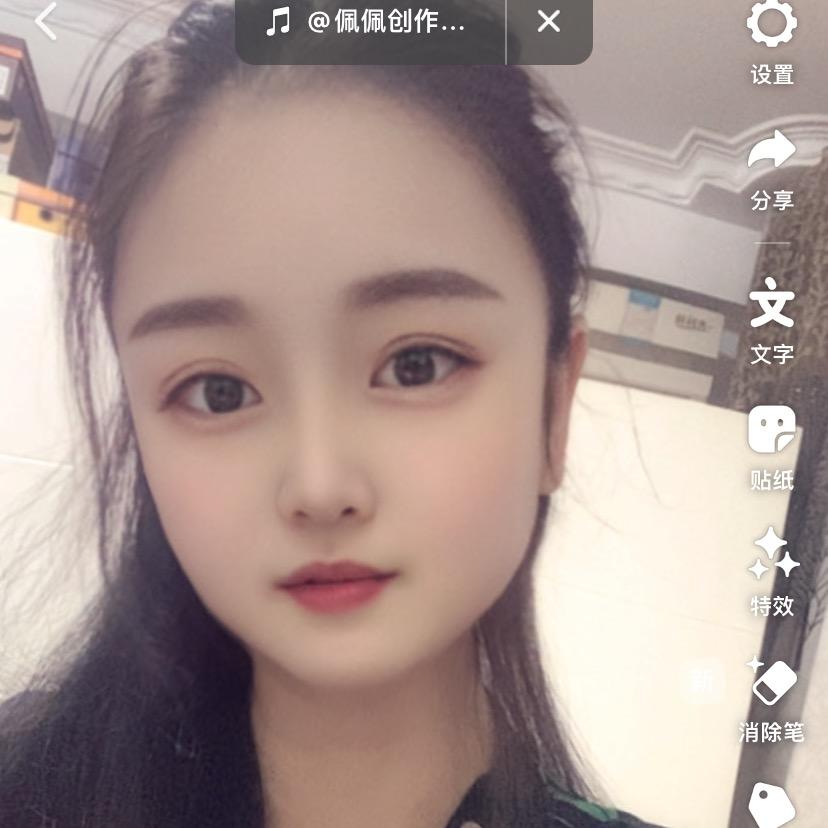Viewport: 828px width, 828px height.
Task: Open the music track @佩佩创作
Action: [368, 22]
